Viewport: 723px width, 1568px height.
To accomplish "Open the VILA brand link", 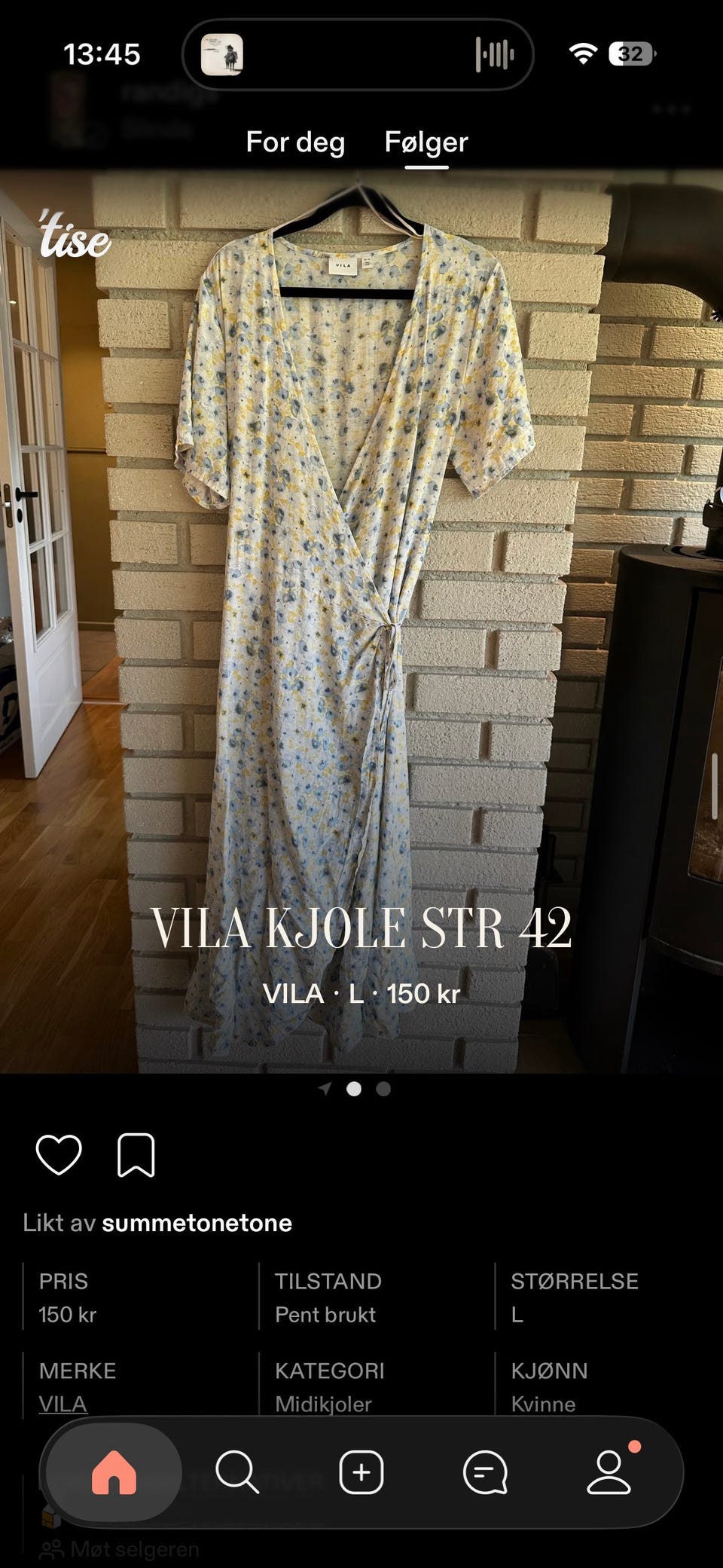I will 63,1404.
